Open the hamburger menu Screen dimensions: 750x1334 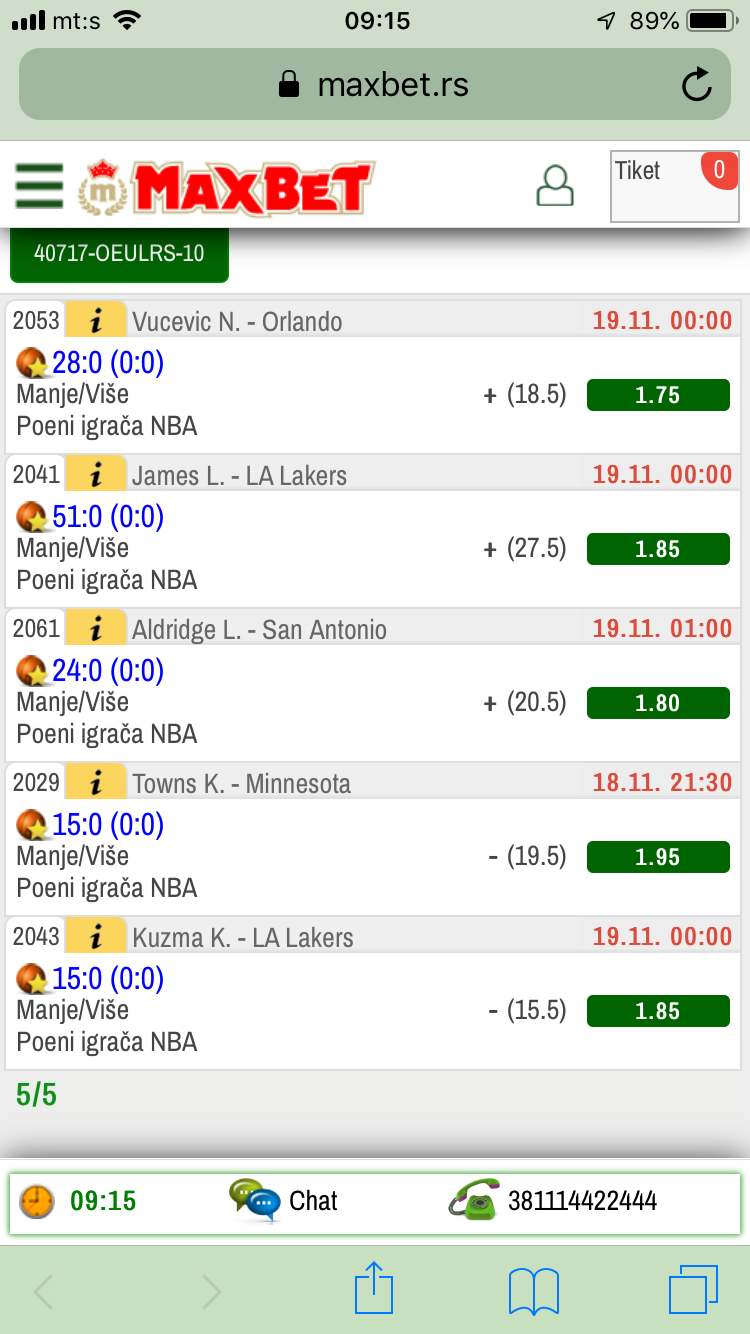pos(39,186)
